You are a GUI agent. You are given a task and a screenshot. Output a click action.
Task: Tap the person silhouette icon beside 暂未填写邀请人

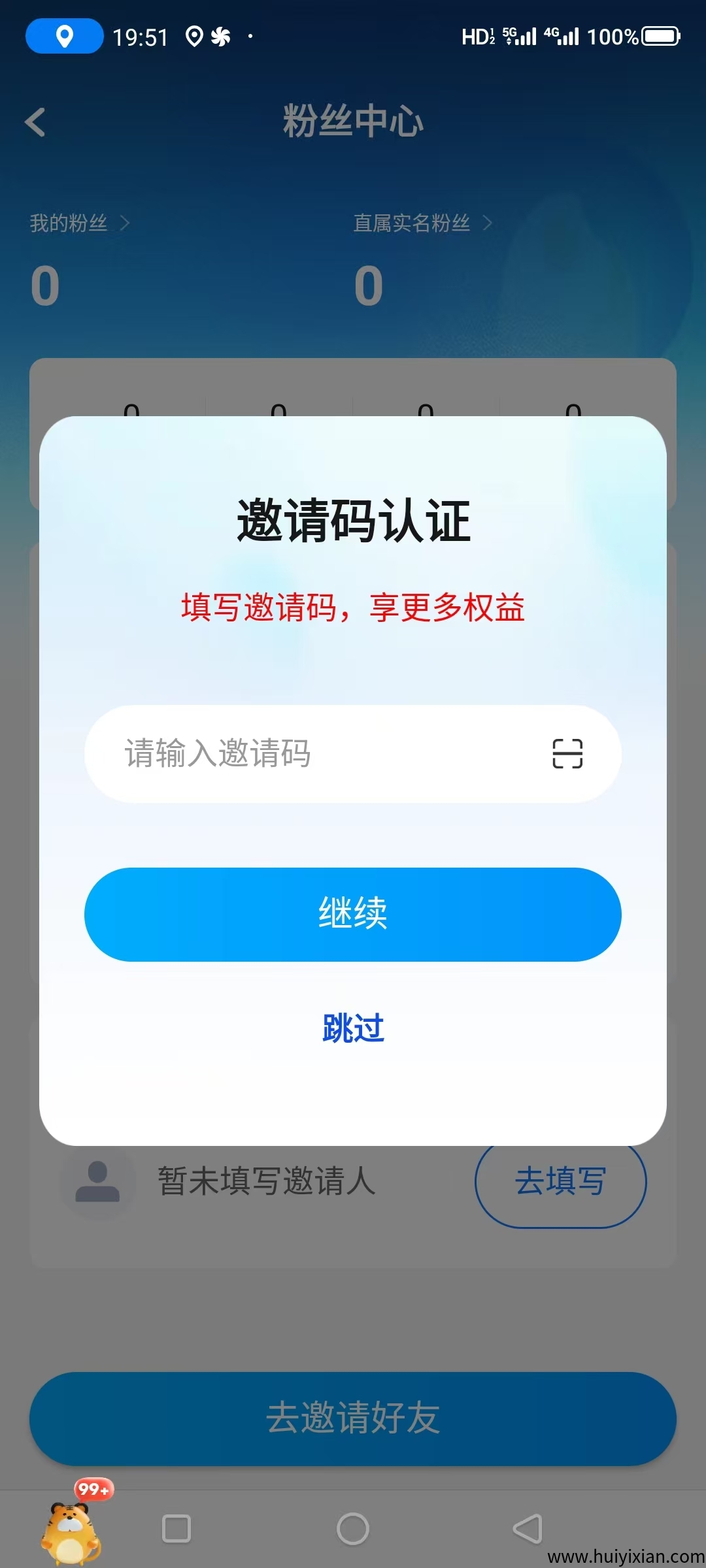tap(98, 1181)
